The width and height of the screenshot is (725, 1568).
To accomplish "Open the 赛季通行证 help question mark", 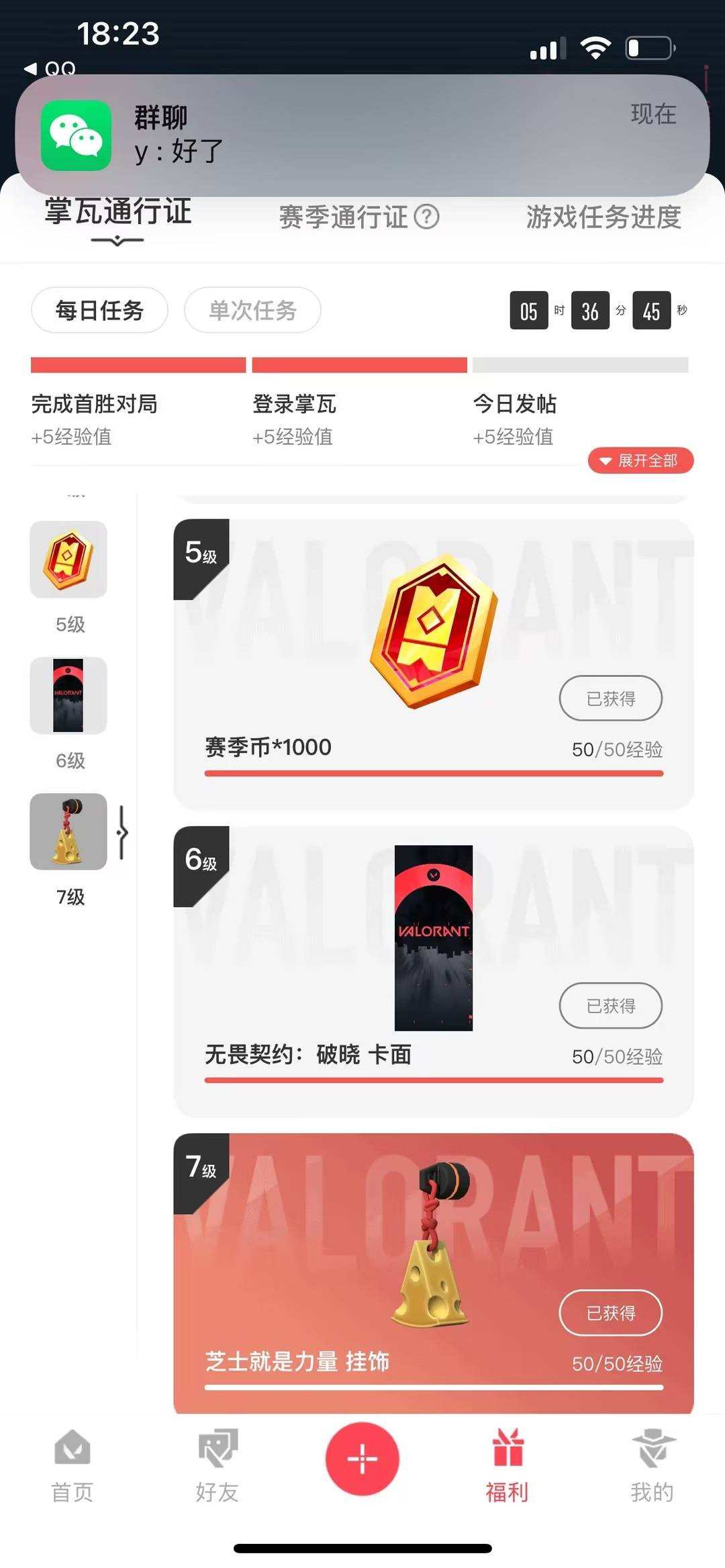I will (x=428, y=218).
